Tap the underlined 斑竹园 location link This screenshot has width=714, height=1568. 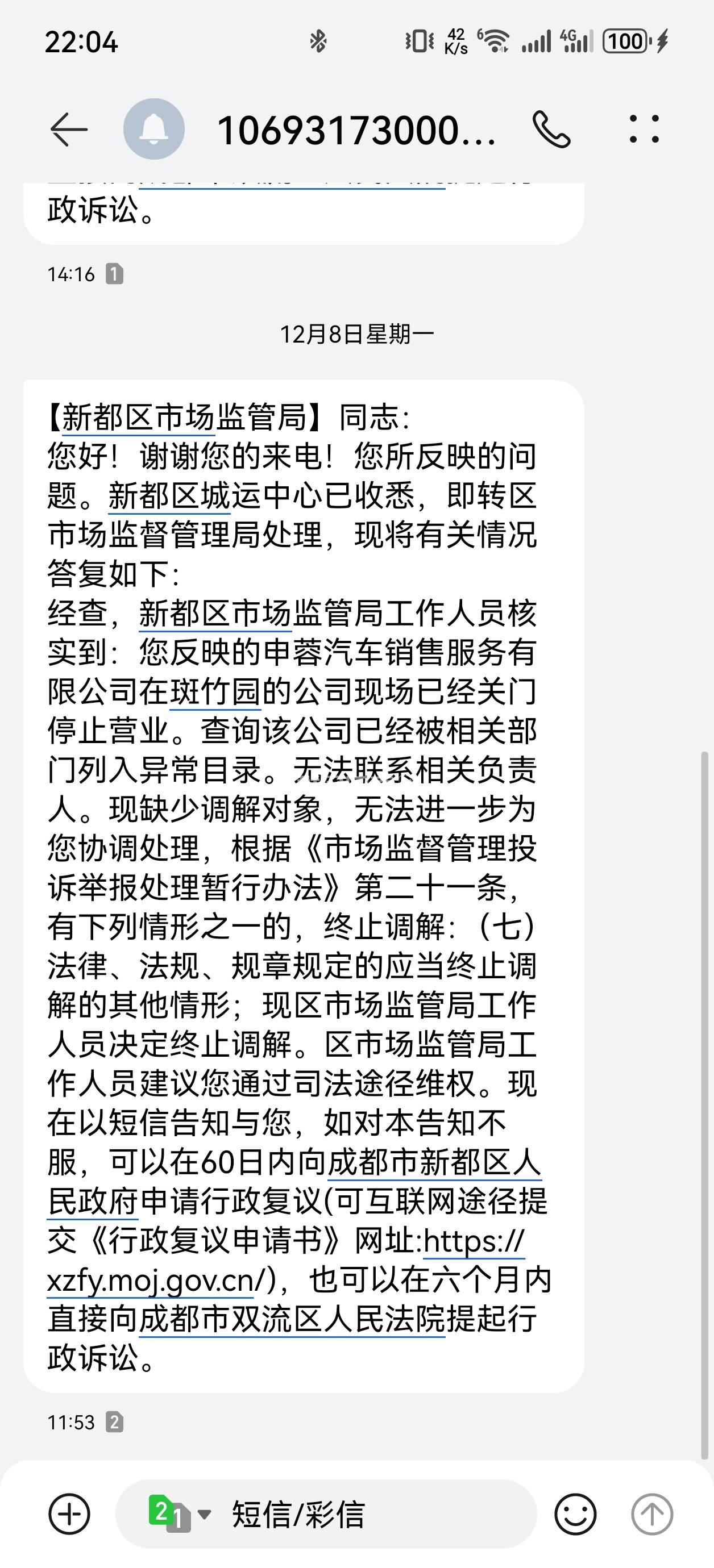[x=215, y=692]
